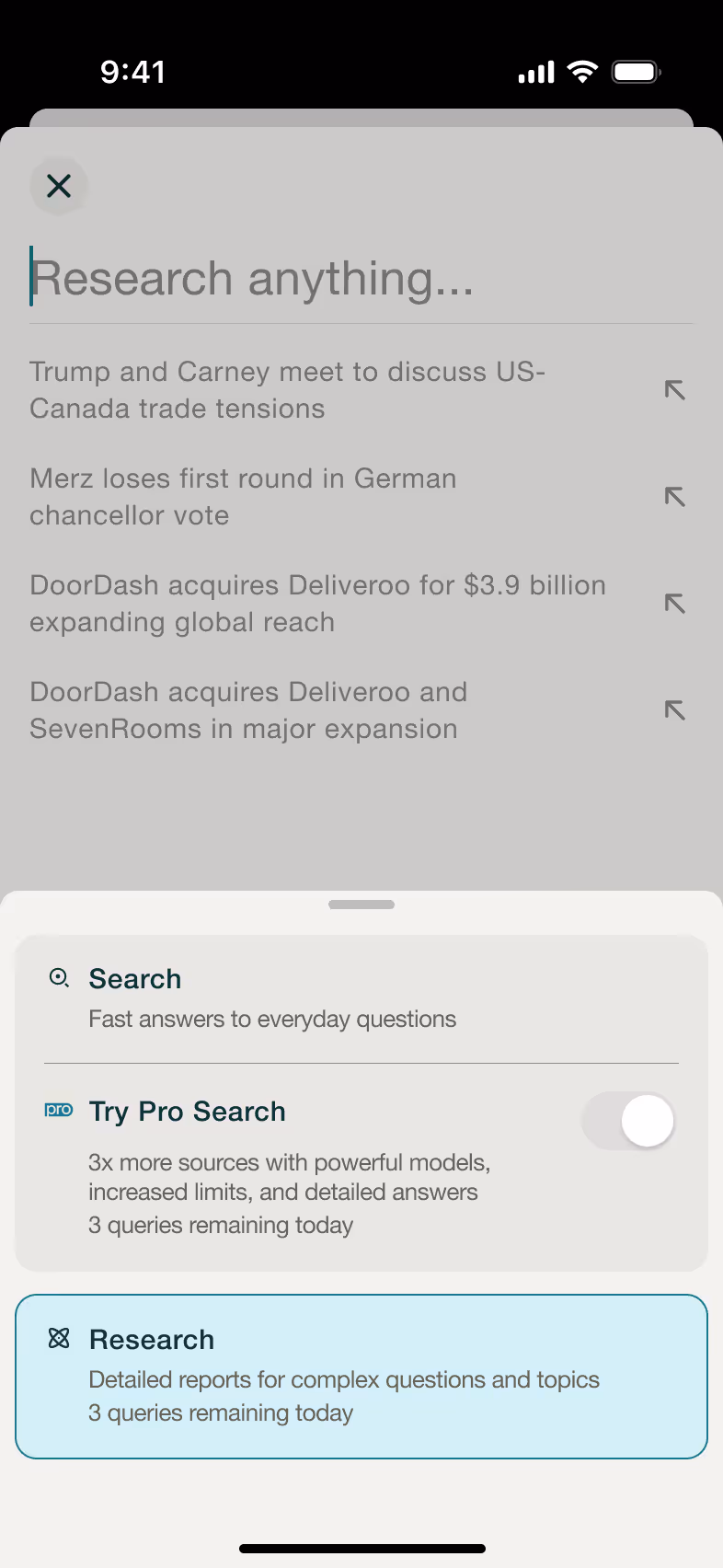Insert the Merz chancellor vote suggestion using its arrow

(x=674, y=497)
